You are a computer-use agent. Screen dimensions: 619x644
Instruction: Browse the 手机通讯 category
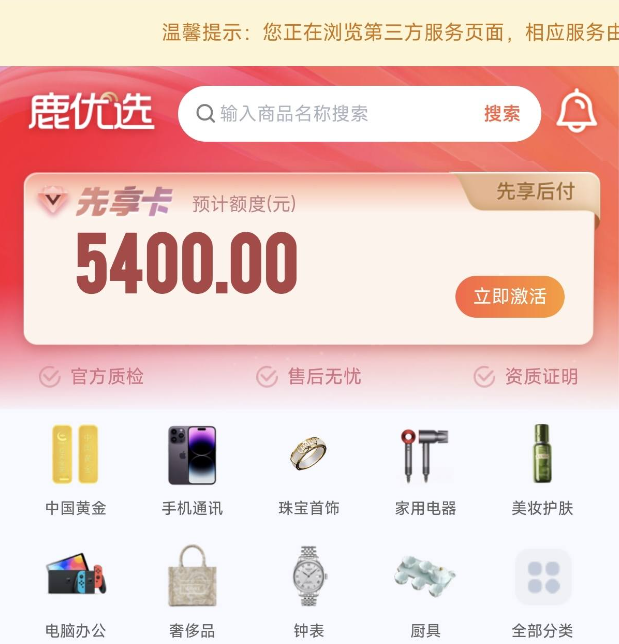click(192, 469)
